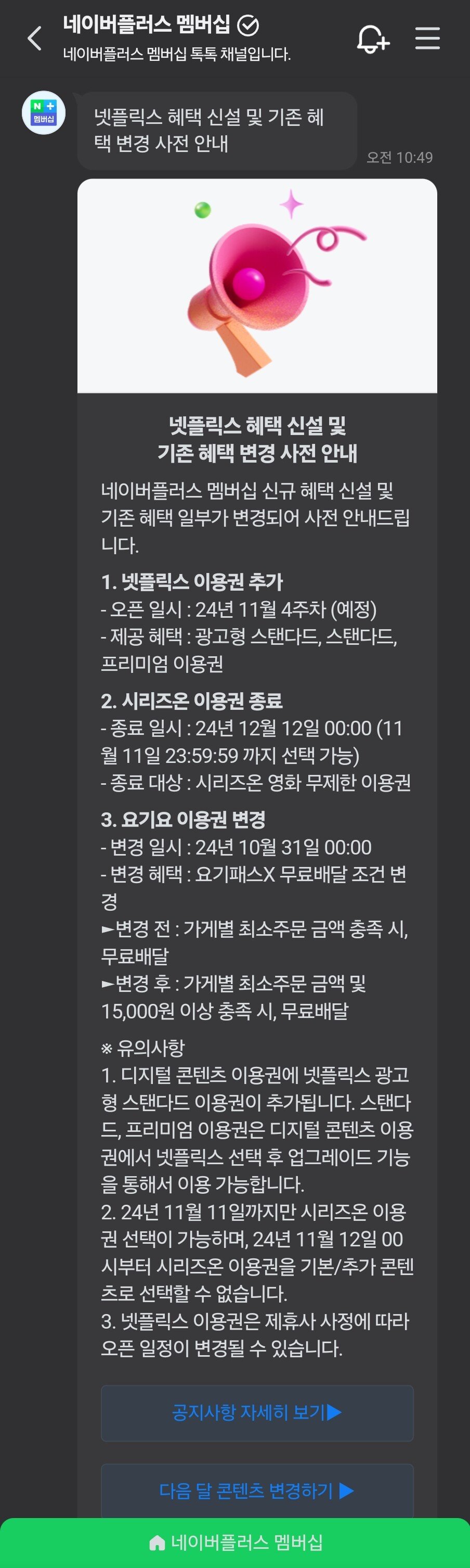Open the 네이버플러스 멤버십 channel profile avatar
Screen dimensions: 470x1568
pyautogui.click(x=43, y=113)
